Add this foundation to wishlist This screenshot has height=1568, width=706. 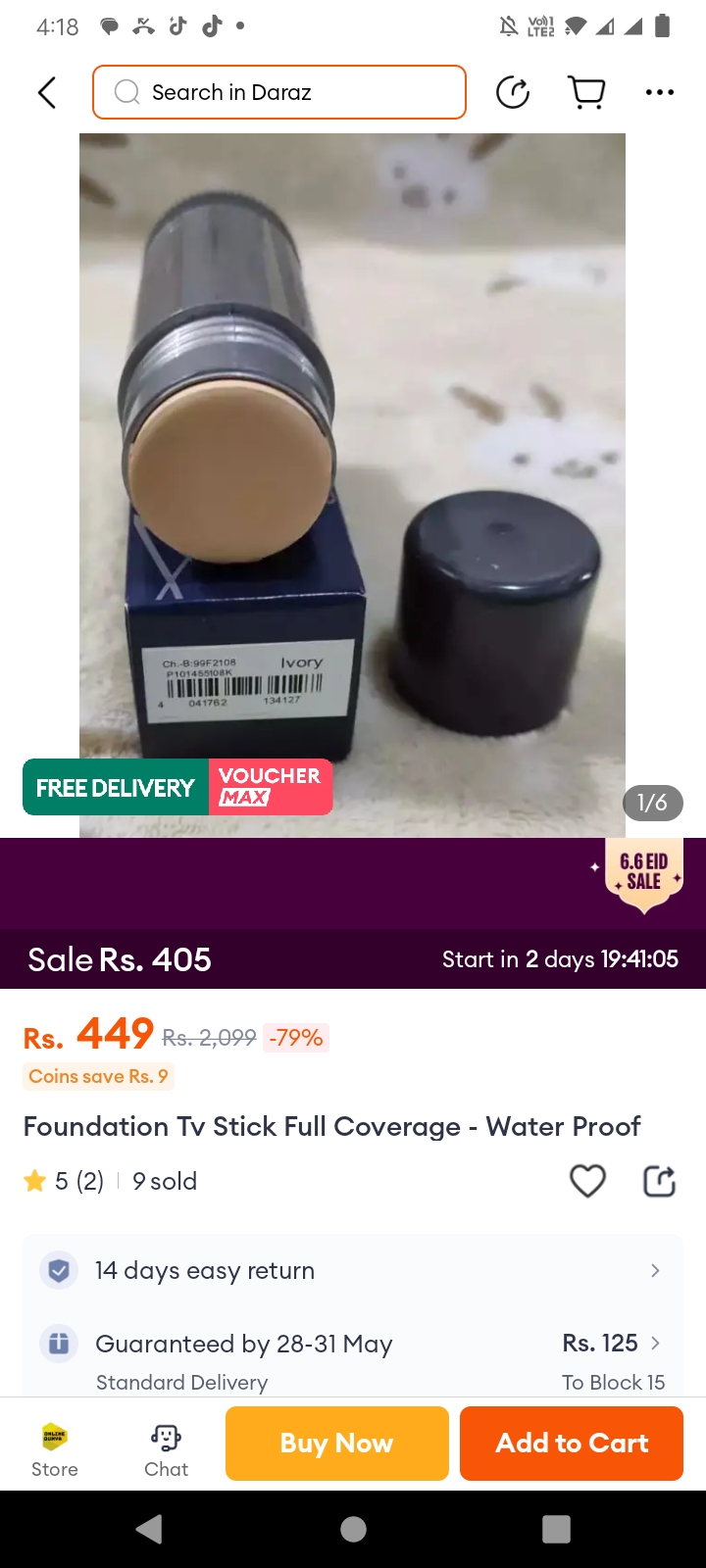coord(587,1181)
